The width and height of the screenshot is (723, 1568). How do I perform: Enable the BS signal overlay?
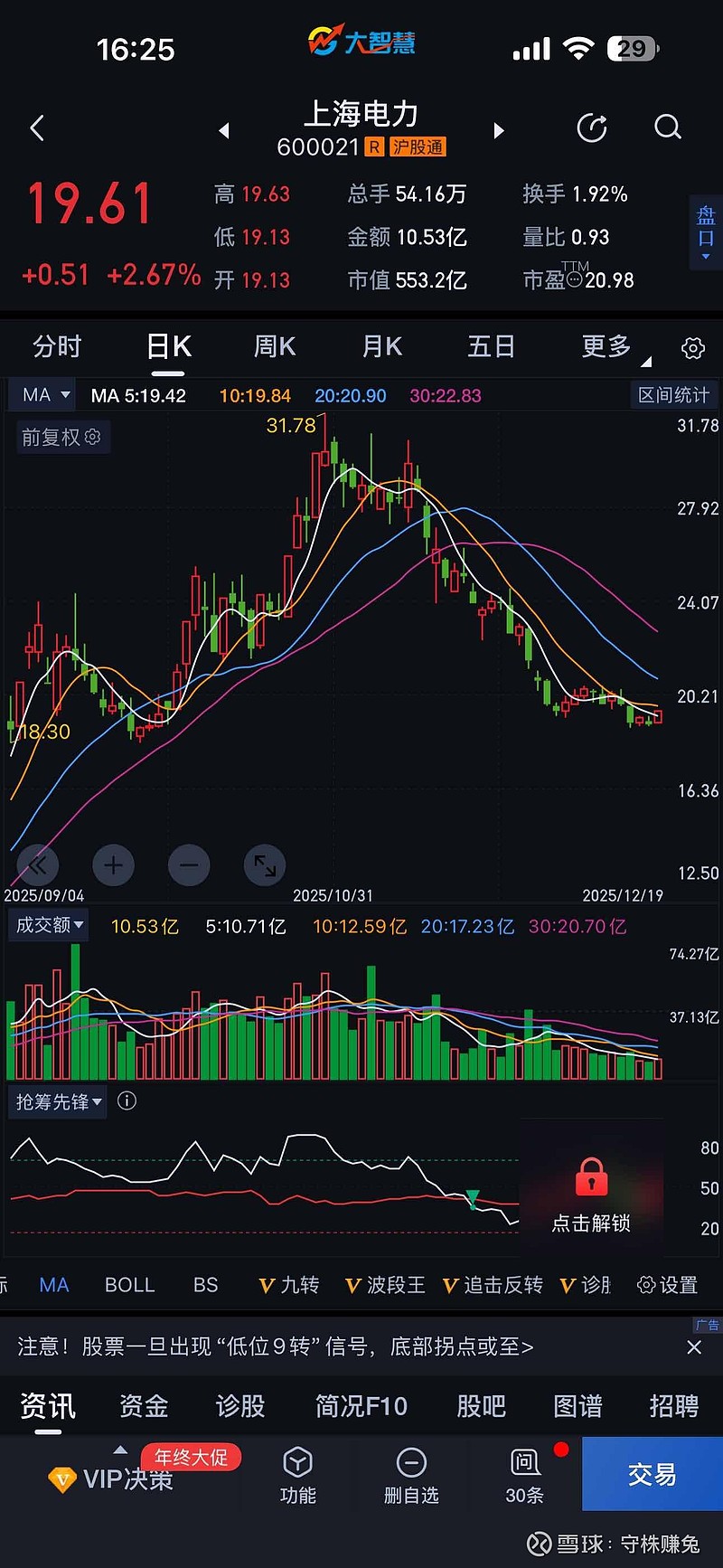click(x=205, y=1284)
